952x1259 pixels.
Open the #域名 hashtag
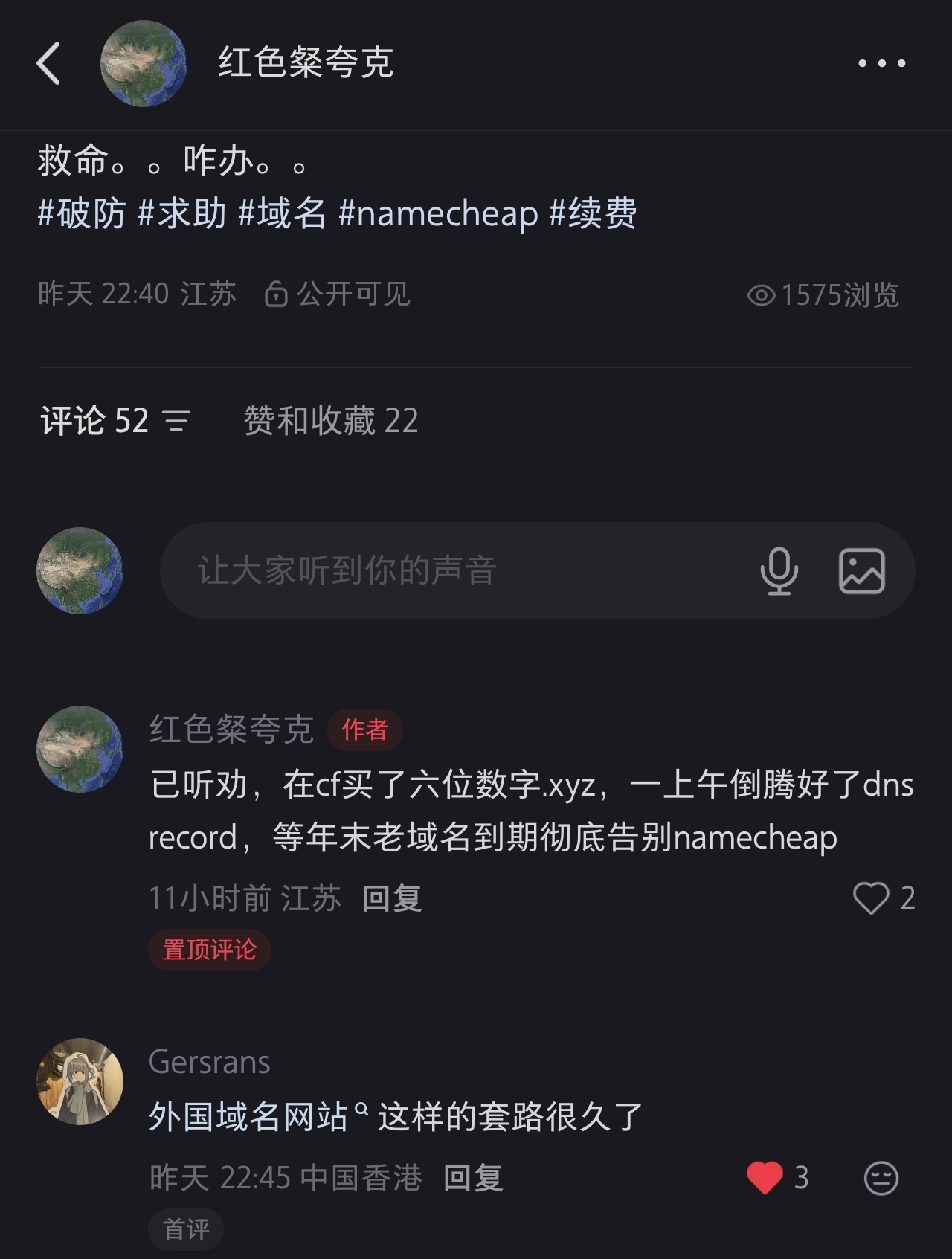tap(282, 213)
